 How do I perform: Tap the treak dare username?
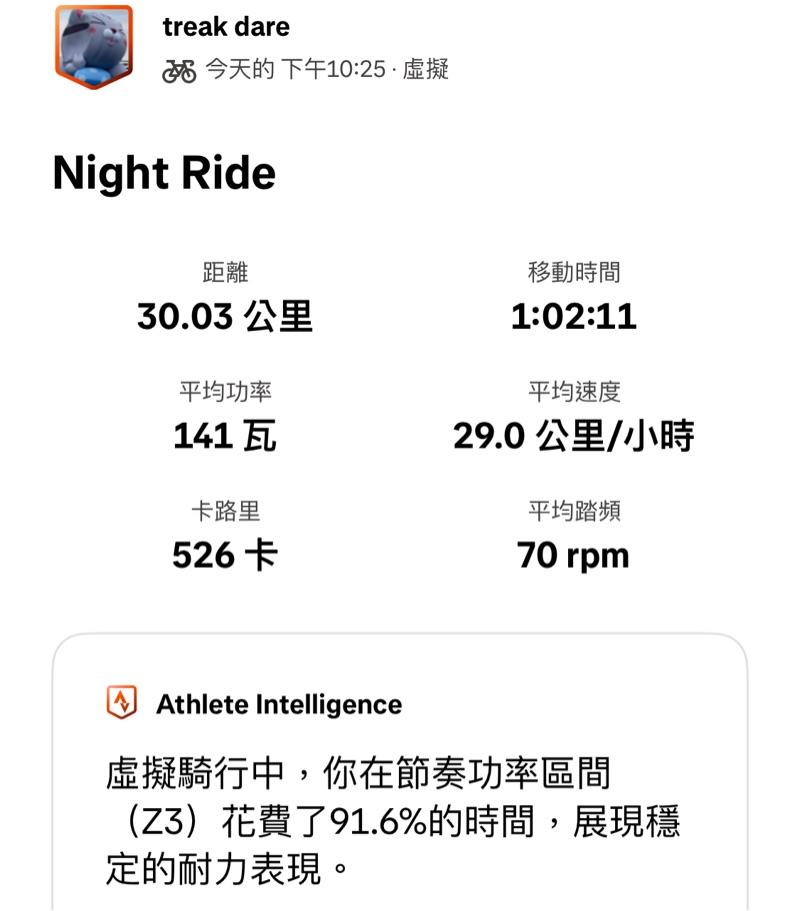coord(226,27)
